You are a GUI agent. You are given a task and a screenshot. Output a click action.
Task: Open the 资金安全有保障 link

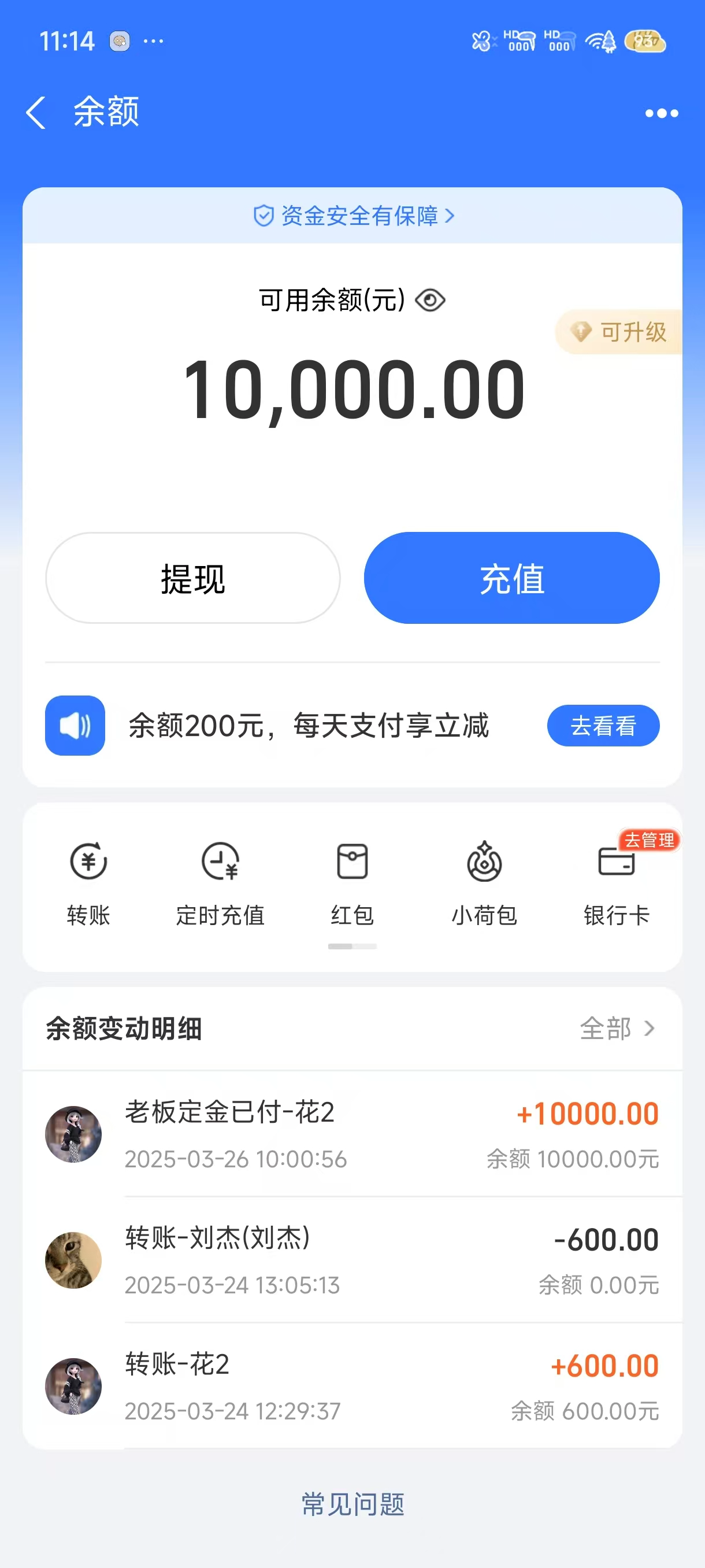point(353,216)
